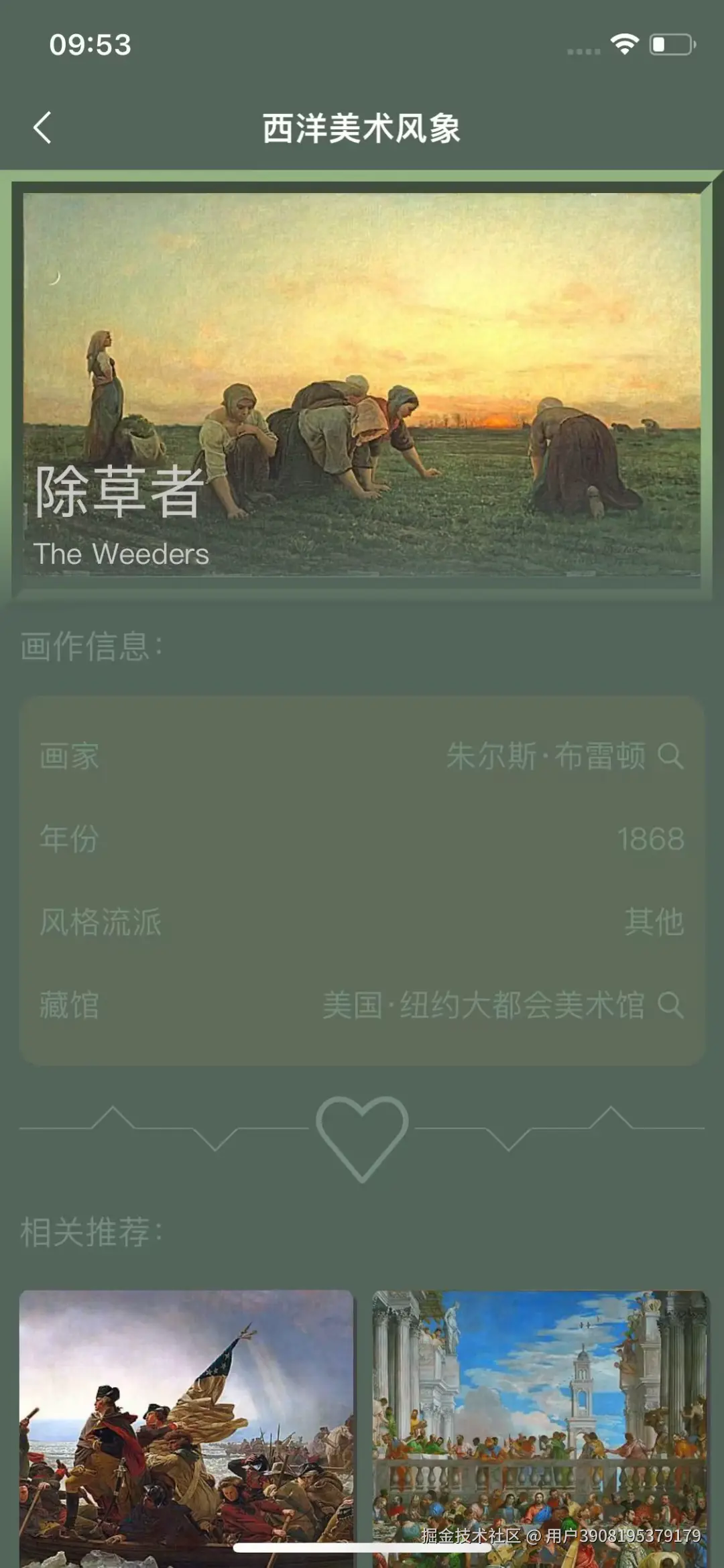Open The Weeders painting image
The height and width of the screenshot is (1568, 724).
[x=362, y=383]
